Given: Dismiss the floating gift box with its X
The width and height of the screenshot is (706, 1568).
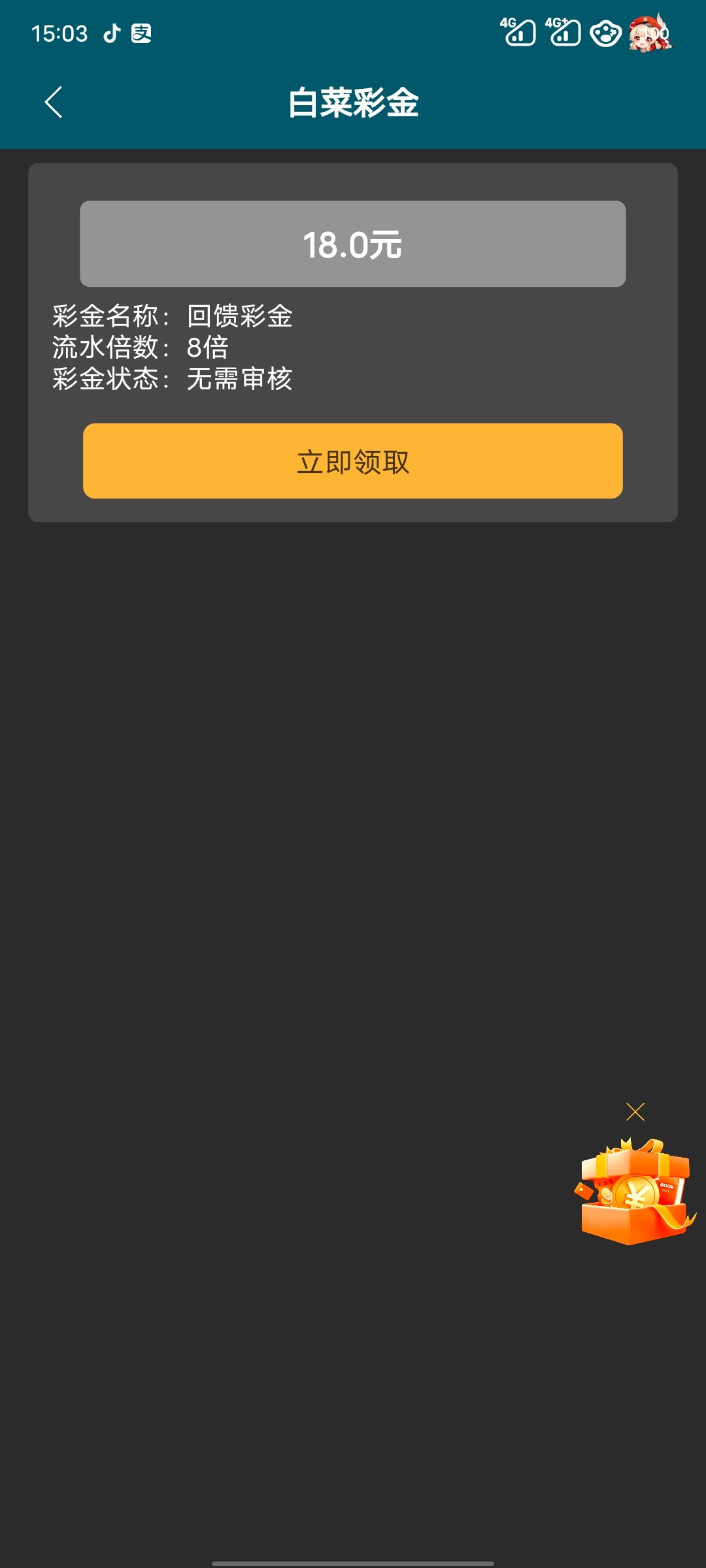Looking at the screenshot, I should (x=635, y=1111).
